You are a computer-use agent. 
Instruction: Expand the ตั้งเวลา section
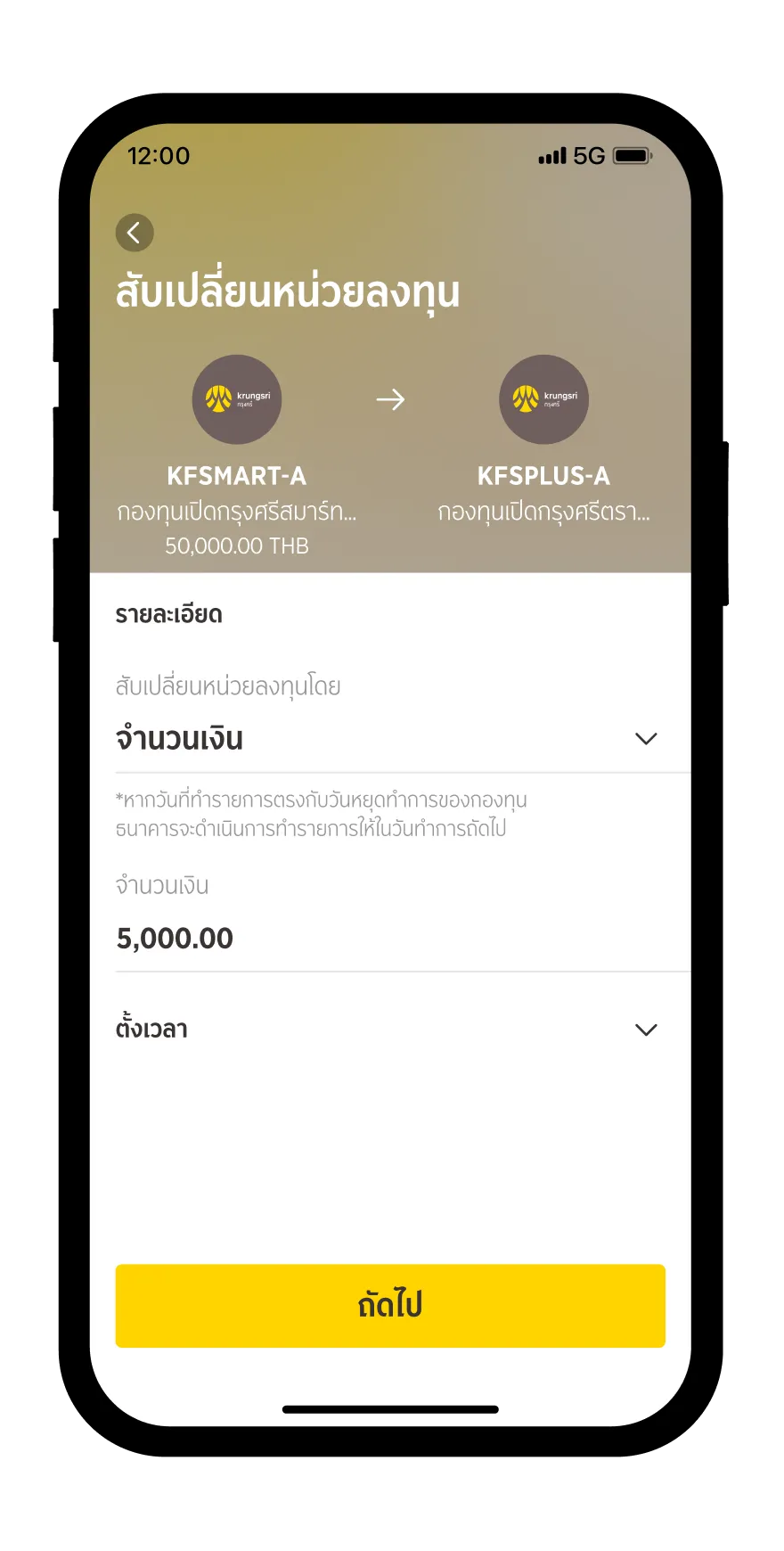coord(645,1030)
